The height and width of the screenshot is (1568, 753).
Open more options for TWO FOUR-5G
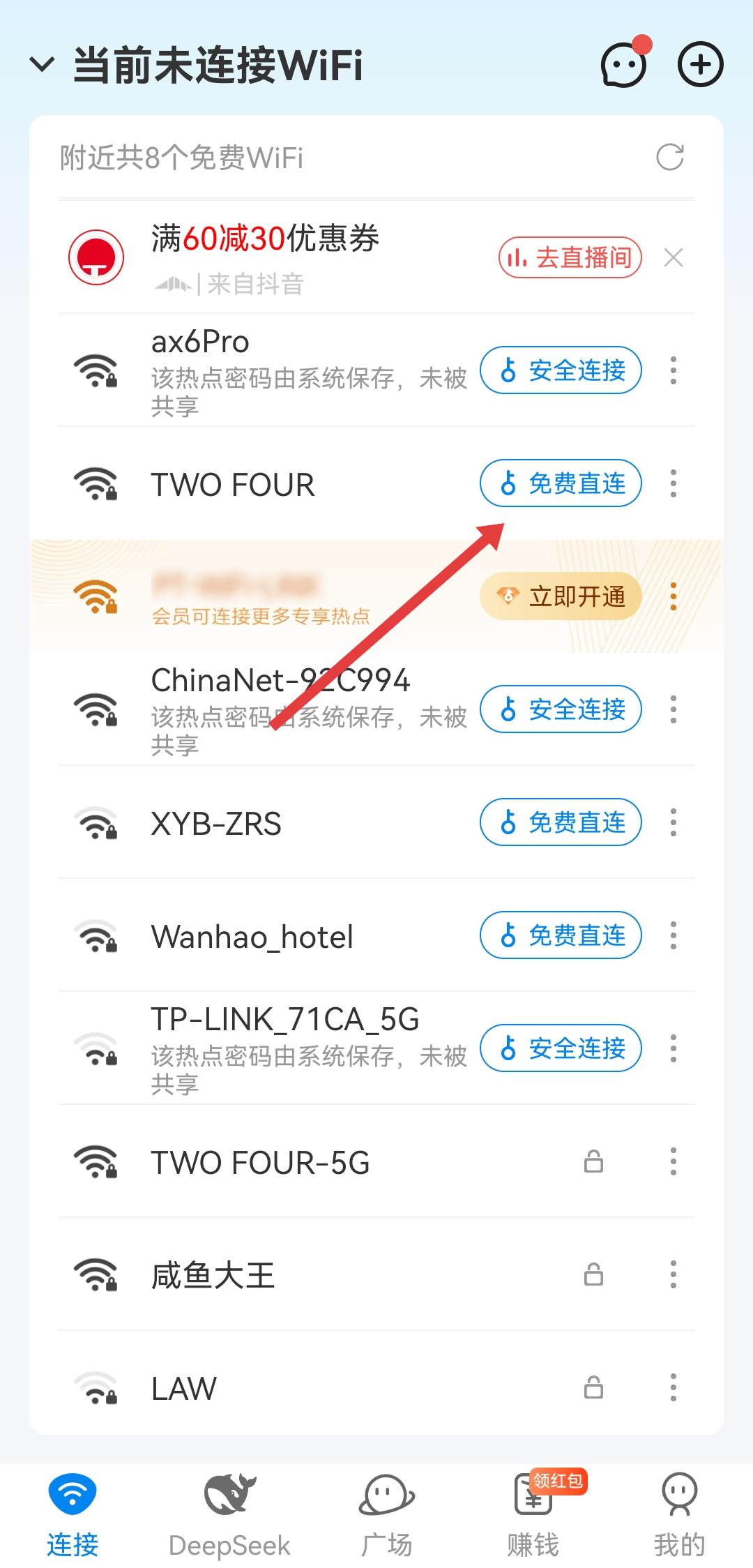click(x=674, y=1161)
